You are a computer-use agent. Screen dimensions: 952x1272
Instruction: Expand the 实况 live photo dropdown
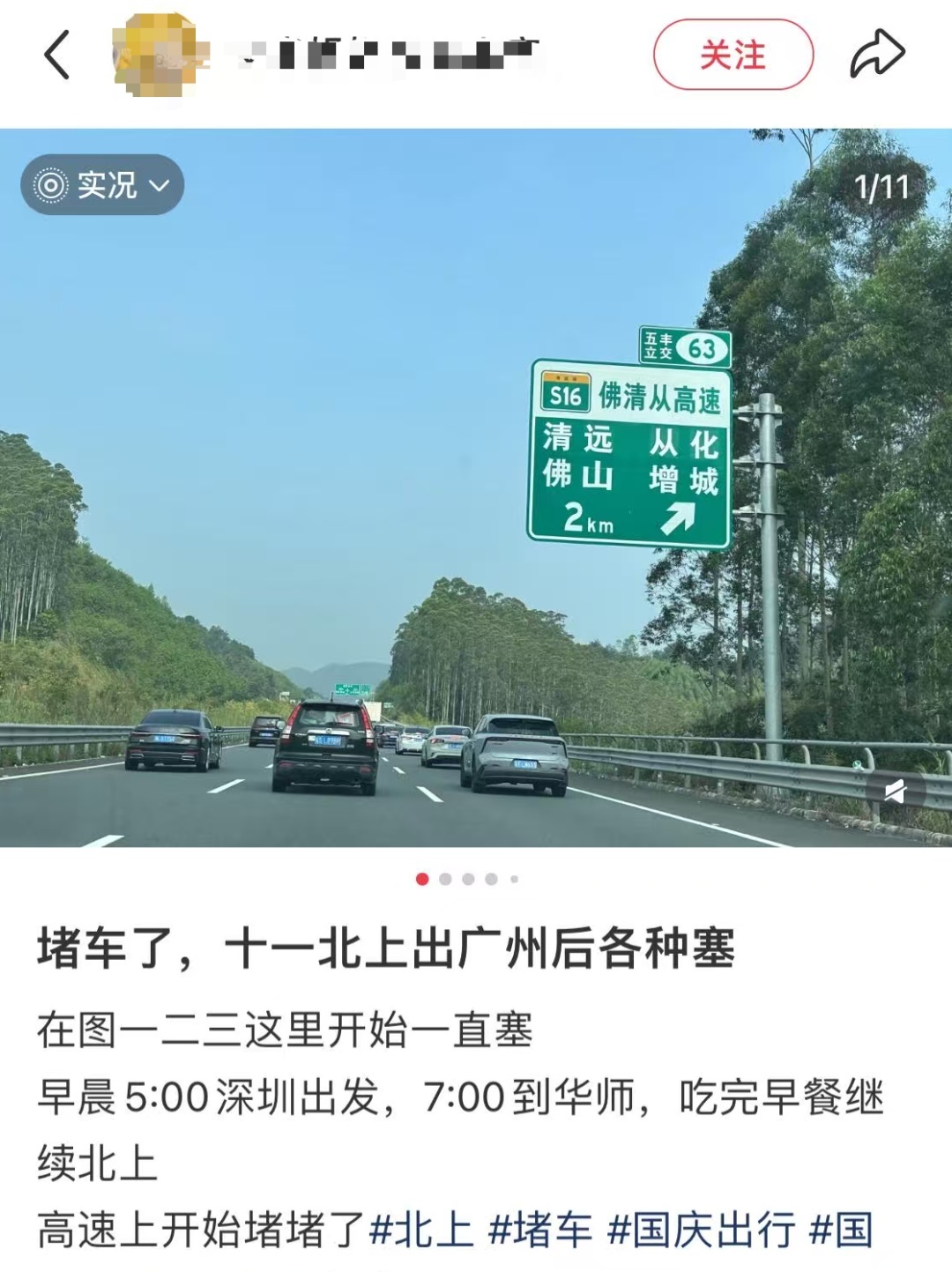[102, 185]
